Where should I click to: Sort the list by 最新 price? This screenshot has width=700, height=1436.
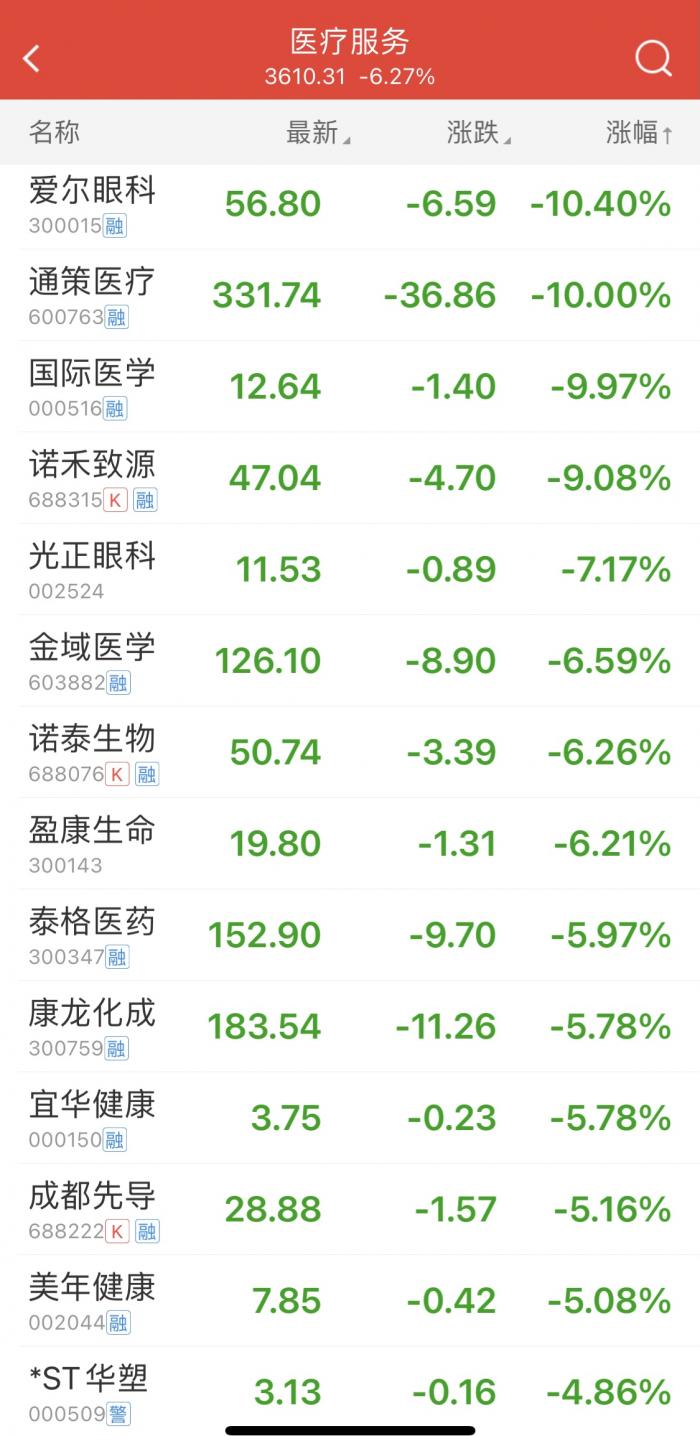317,133
